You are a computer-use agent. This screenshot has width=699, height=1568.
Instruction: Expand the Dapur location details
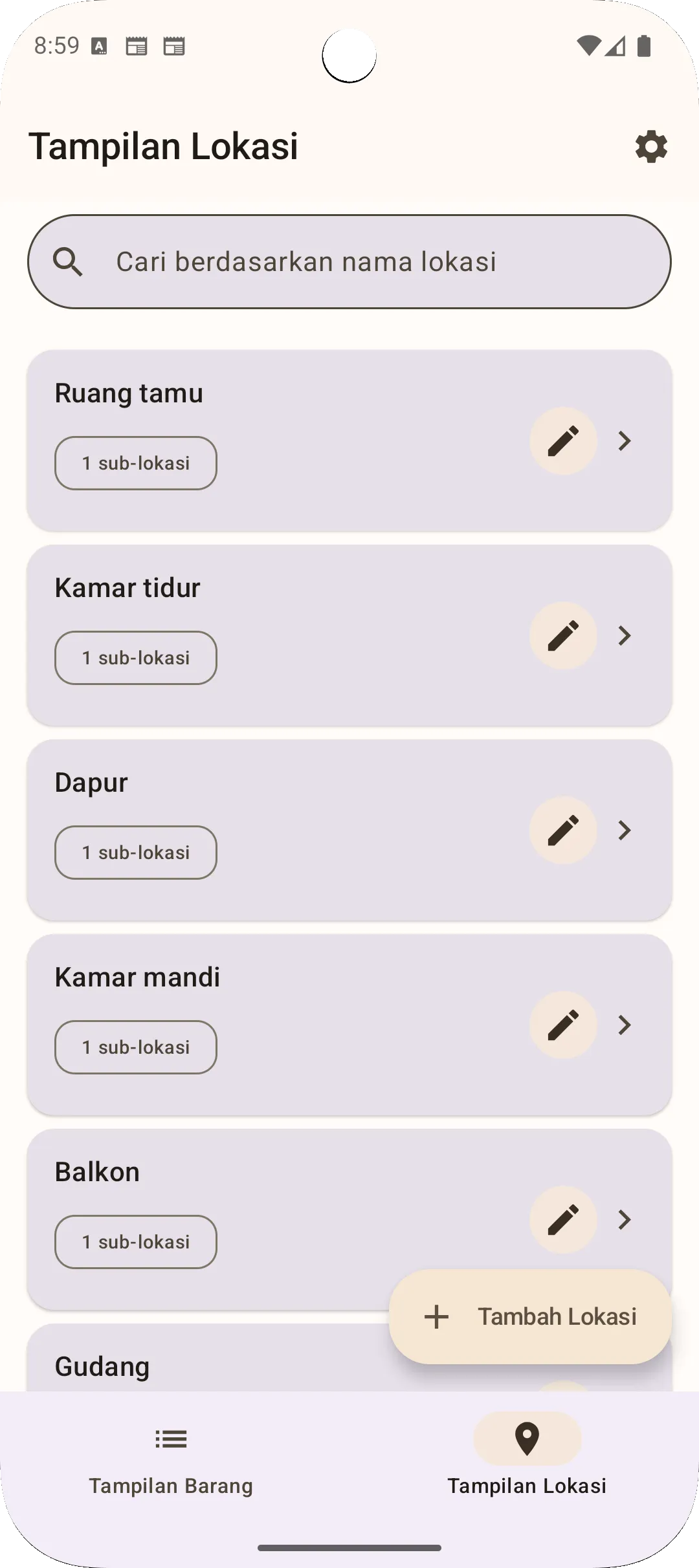[x=623, y=830]
